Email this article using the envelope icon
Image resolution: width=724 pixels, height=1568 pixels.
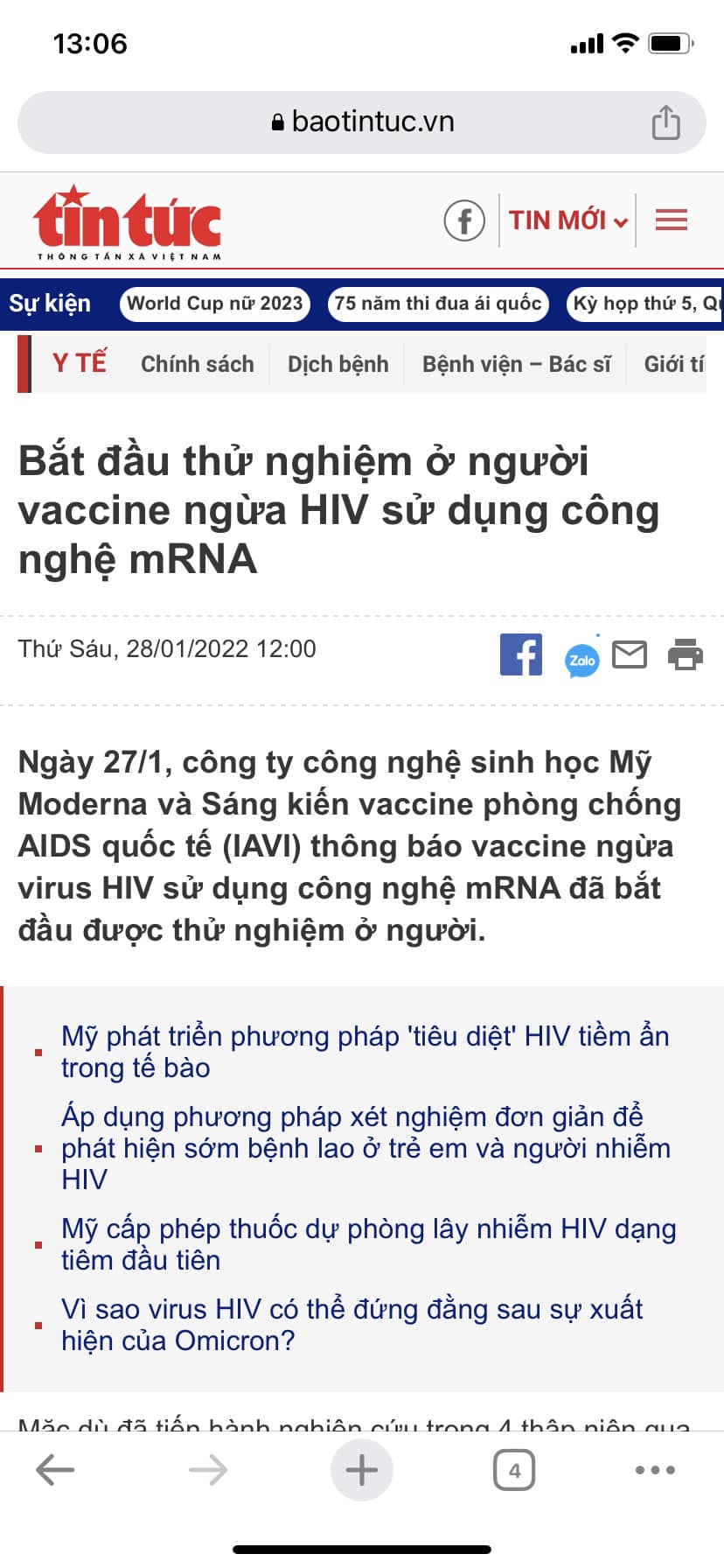630,654
